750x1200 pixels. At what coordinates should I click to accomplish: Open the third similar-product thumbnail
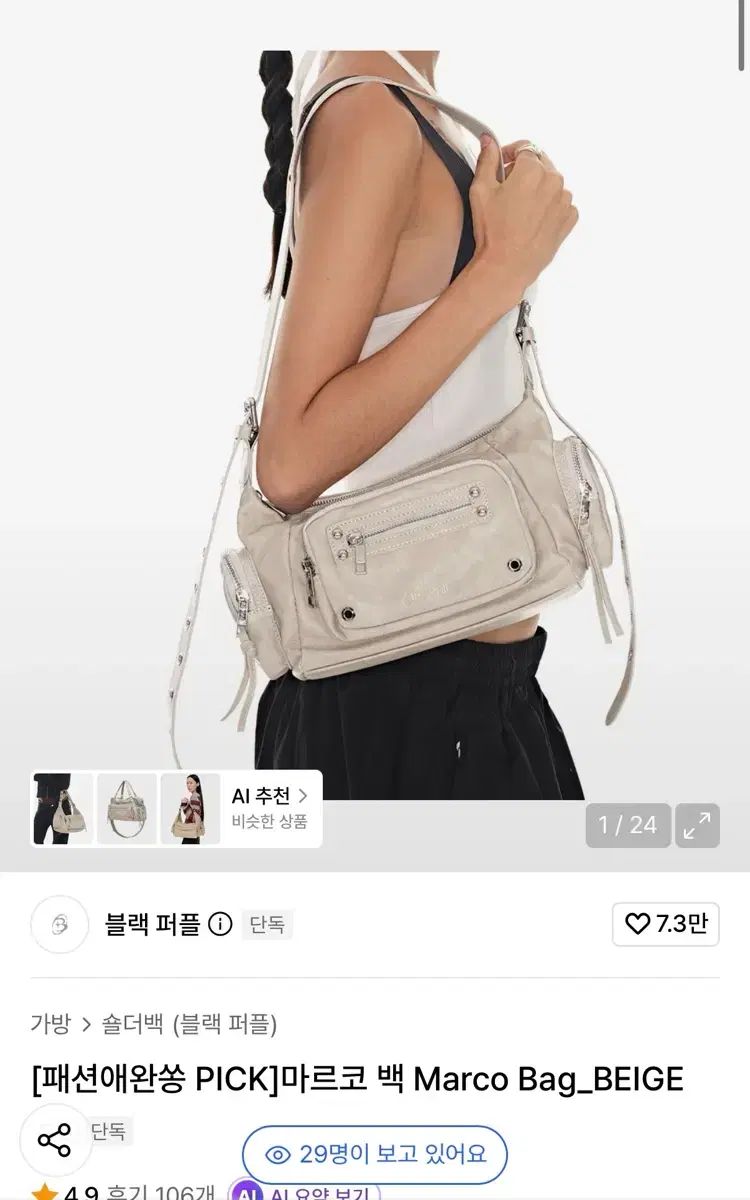(190, 809)
